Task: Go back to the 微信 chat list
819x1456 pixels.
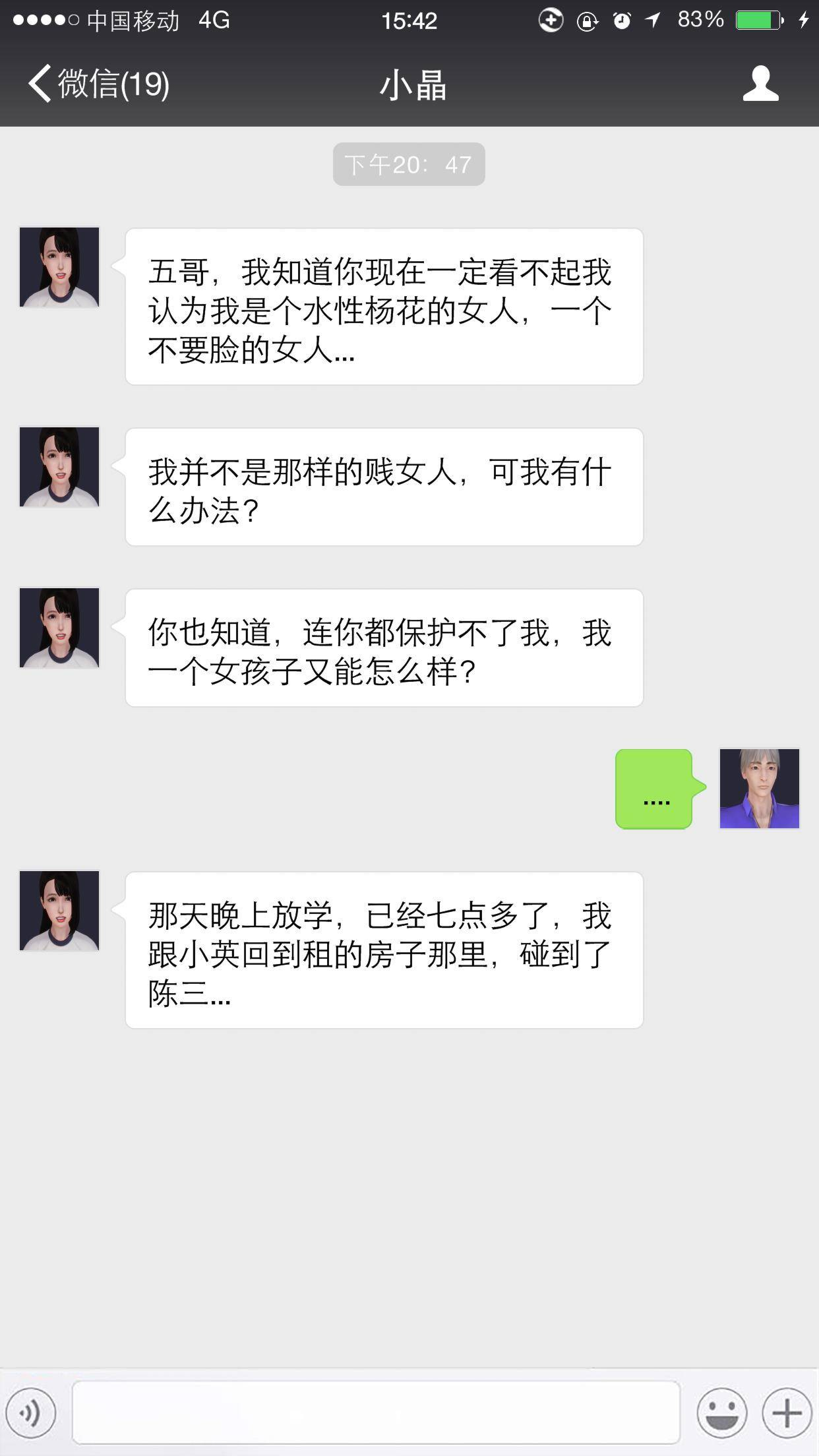Action: point(98,84)
